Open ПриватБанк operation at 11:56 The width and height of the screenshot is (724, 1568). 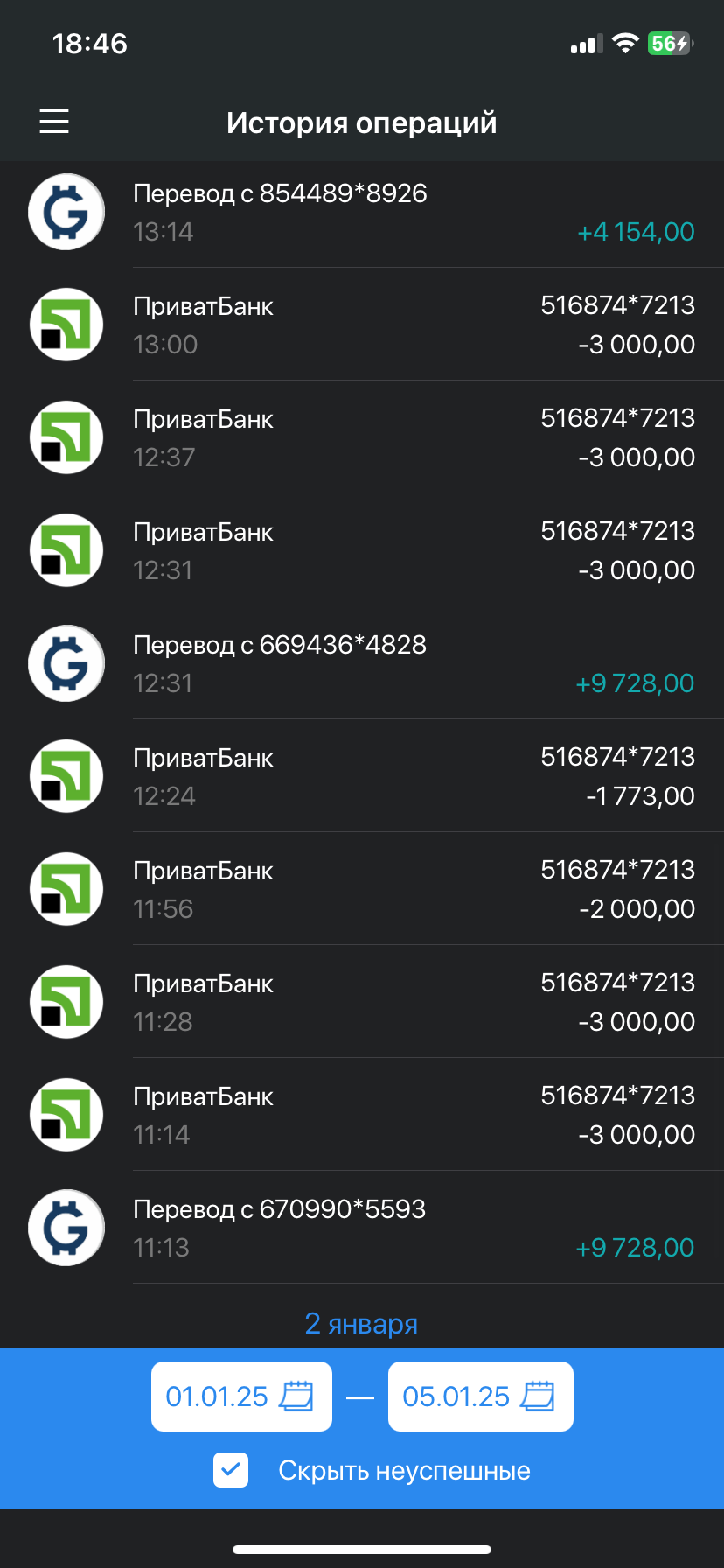[x=362, y=889]
